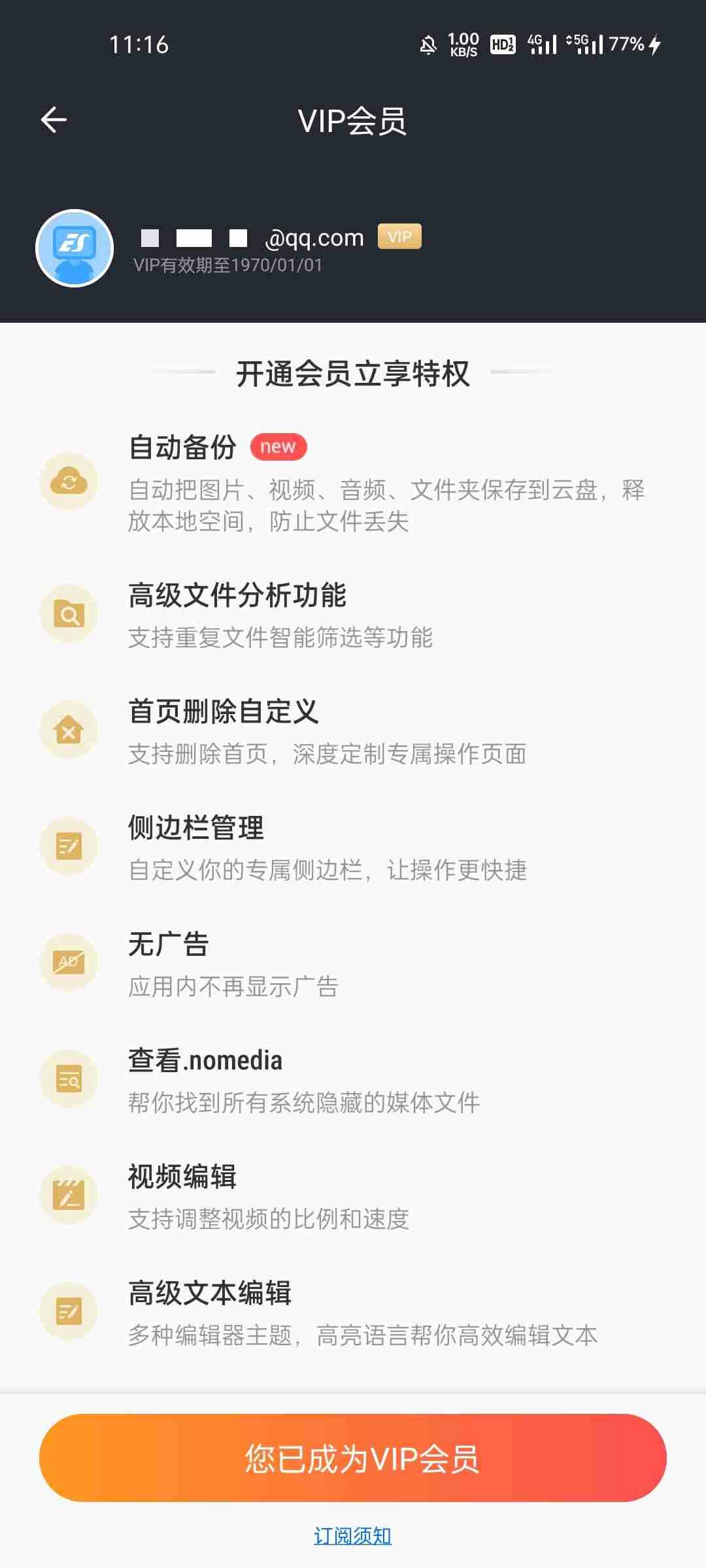Go back from the VIP会员 page
The image size is (706, 1568).
(x=54, y=120)
